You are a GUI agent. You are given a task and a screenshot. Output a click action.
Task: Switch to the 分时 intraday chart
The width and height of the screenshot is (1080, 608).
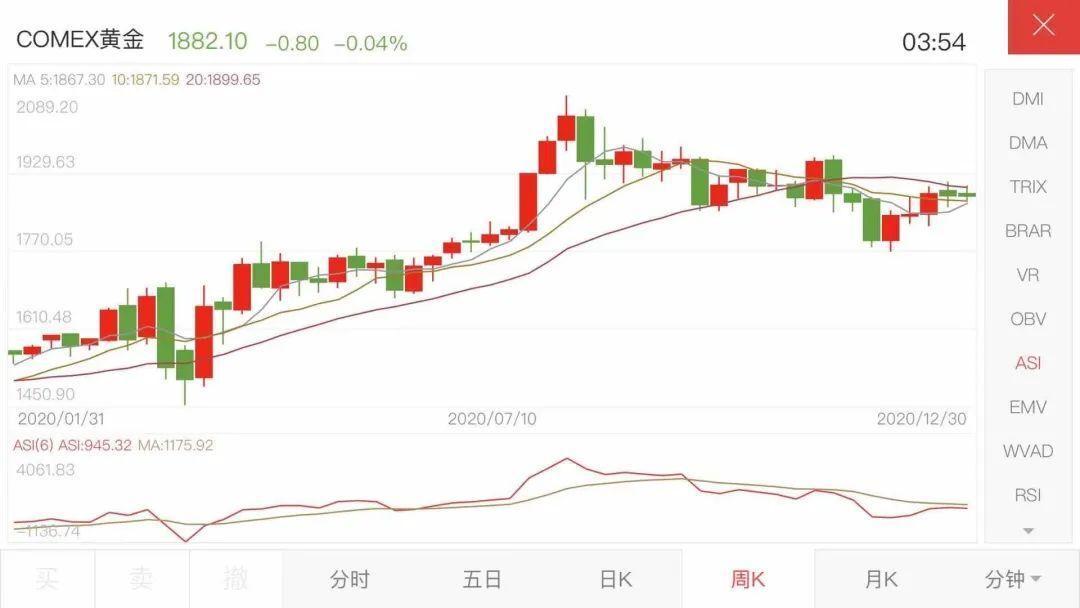[349, 579]
